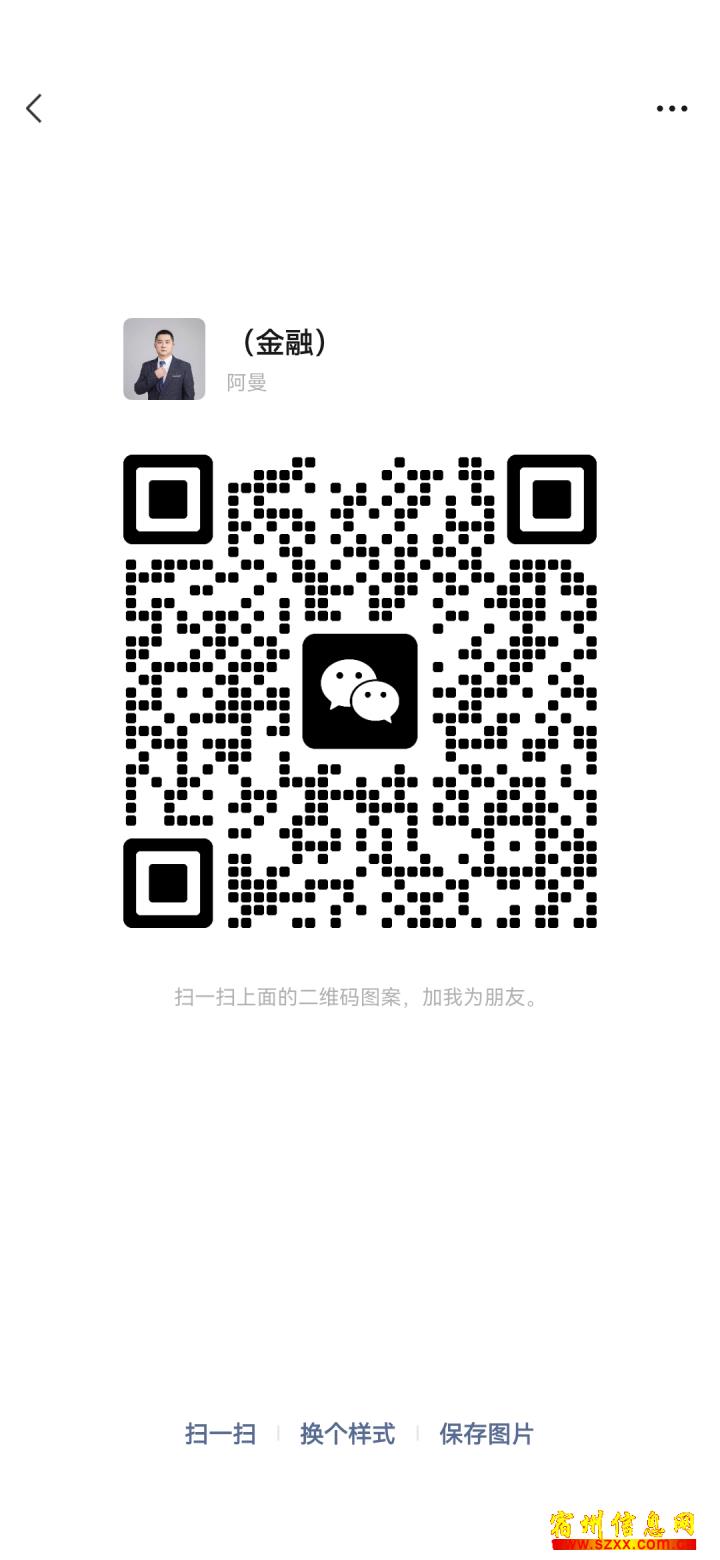Tap 扫一扫 to scan a code
Viewport: 720px width, 1560px height.
tap(221, 1434)
